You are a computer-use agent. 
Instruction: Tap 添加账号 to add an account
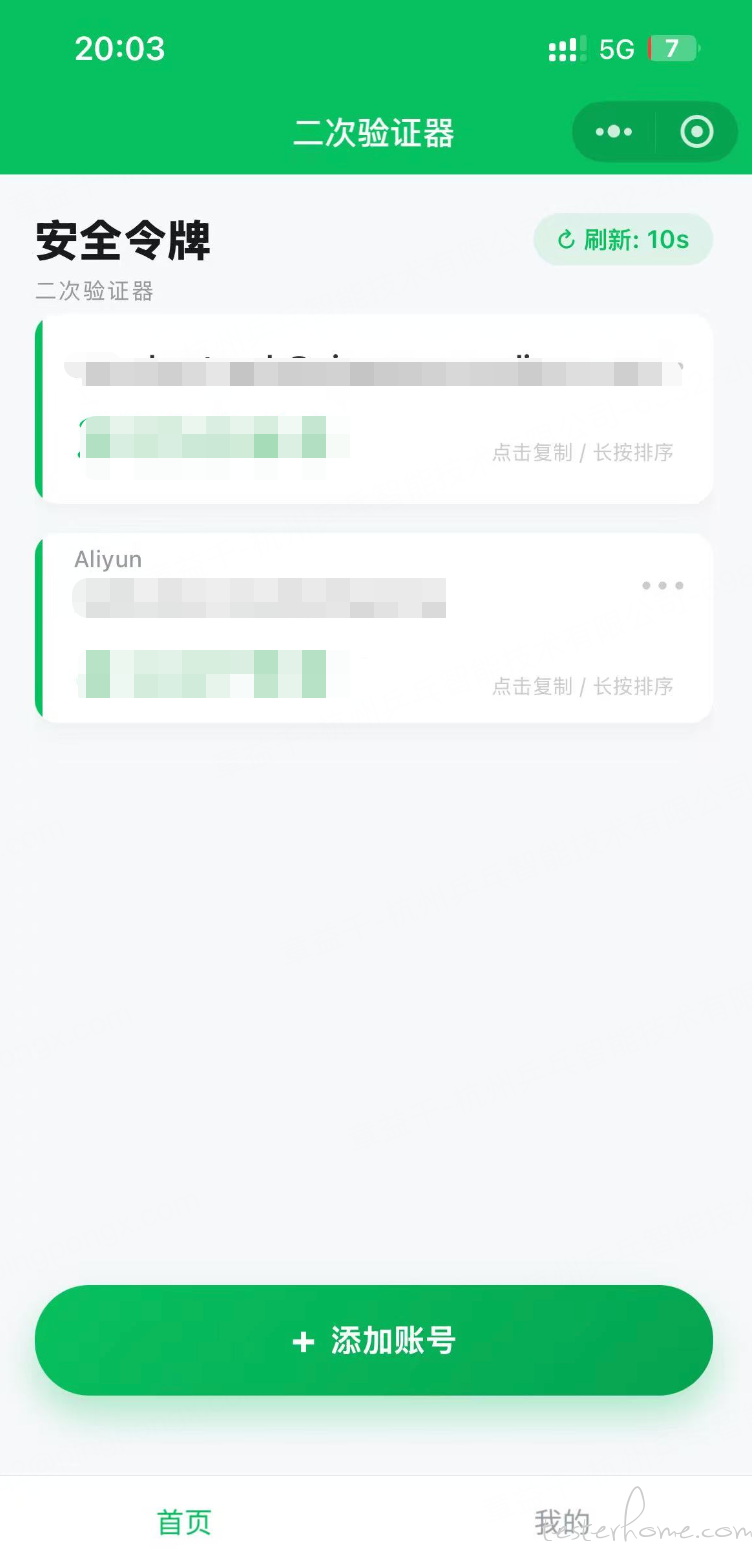pyautogui.click(x=374, y=1340)
